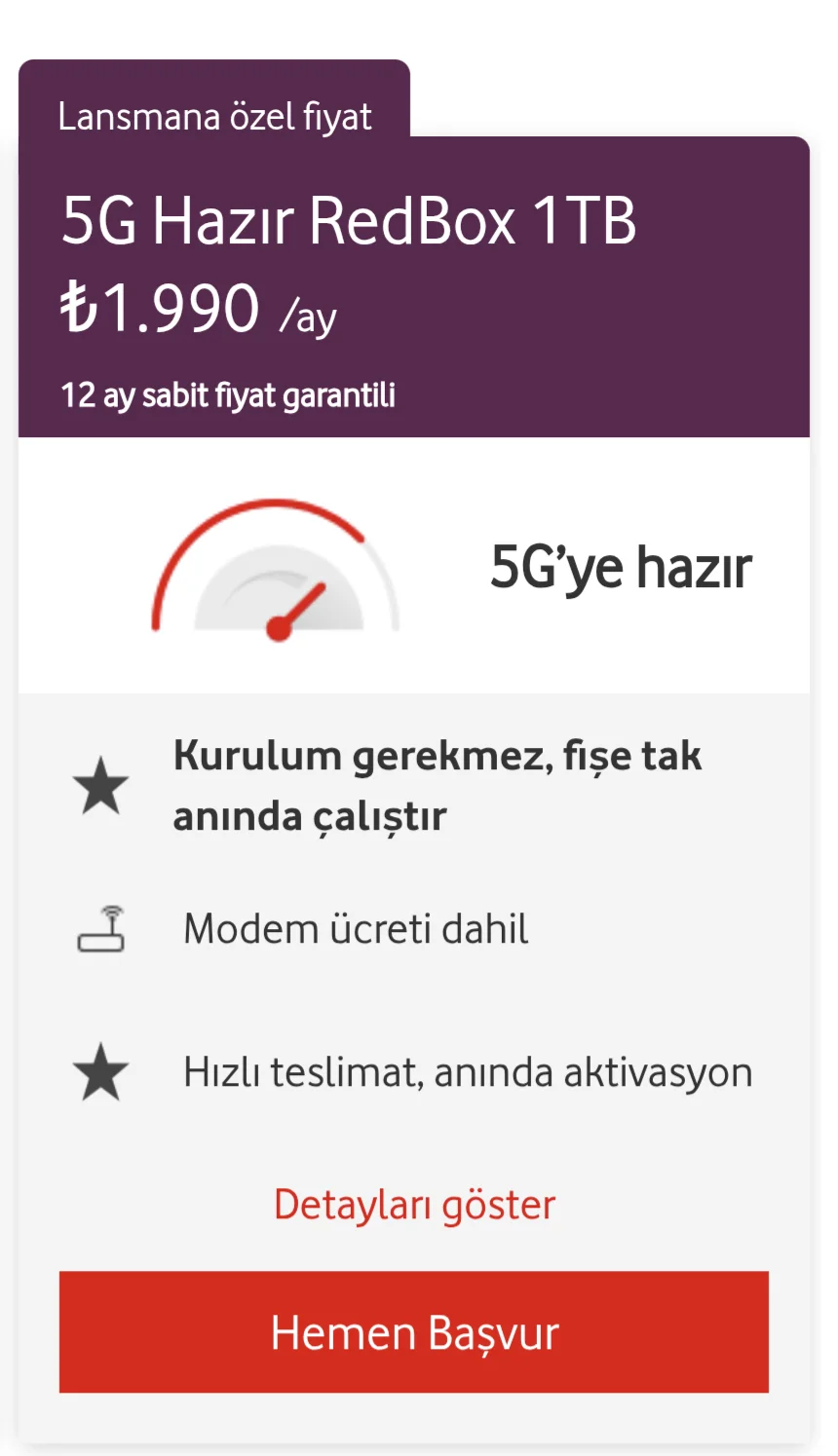Click the 12 ay sabit fiyat garantili text
838x1456 pixels.
click(228, 394)
